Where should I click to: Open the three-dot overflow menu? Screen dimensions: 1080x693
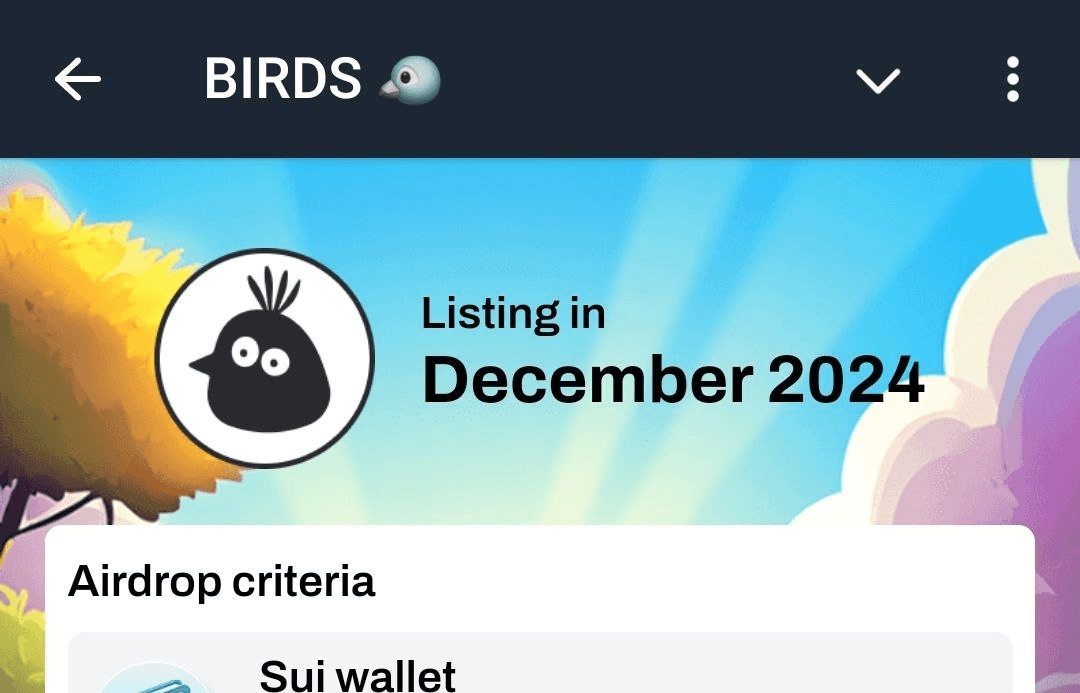click(x=1012, y=79)
